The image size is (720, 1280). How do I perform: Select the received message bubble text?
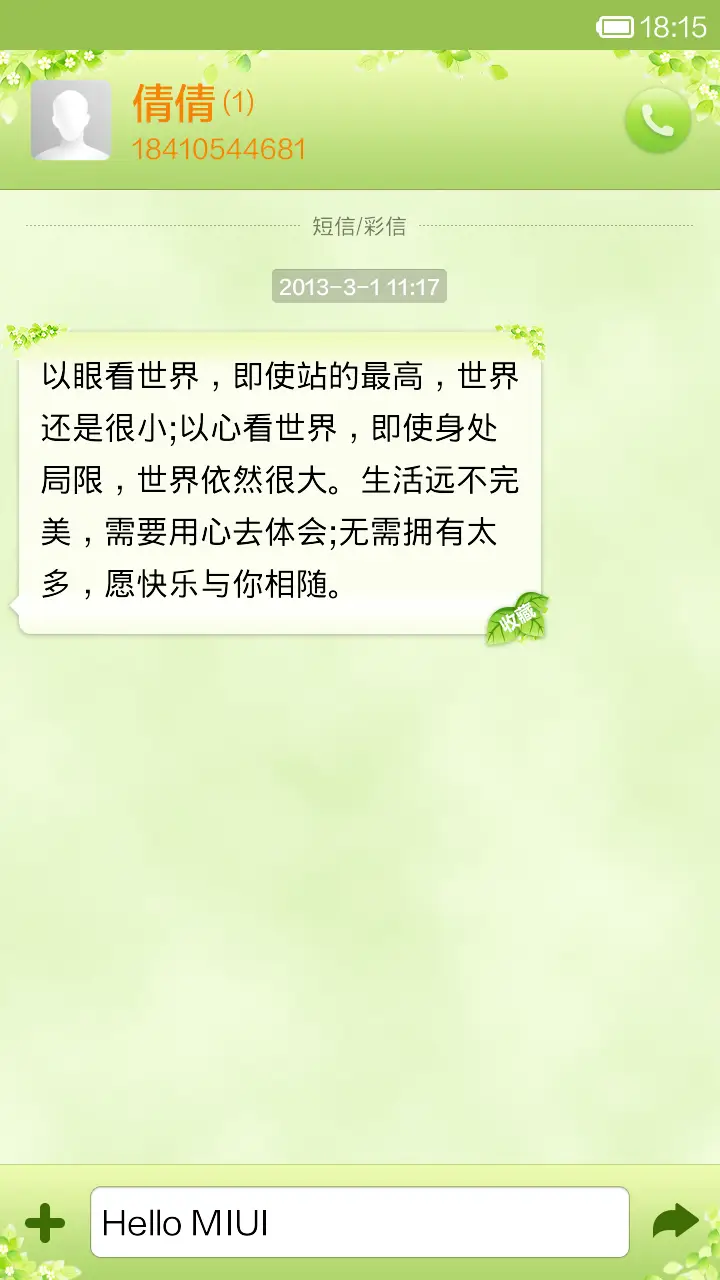275,480
